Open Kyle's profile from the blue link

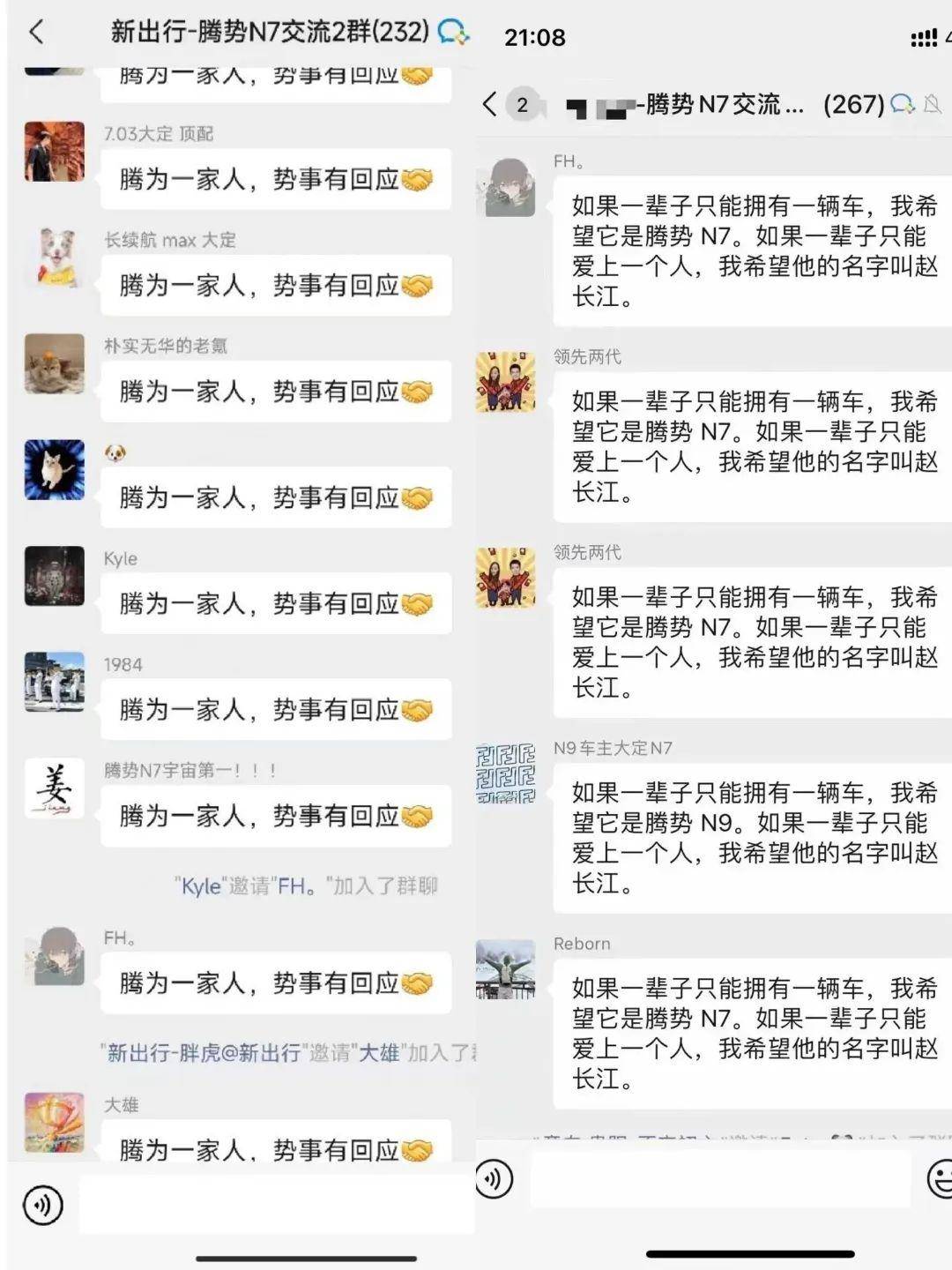tap(198, 885)
